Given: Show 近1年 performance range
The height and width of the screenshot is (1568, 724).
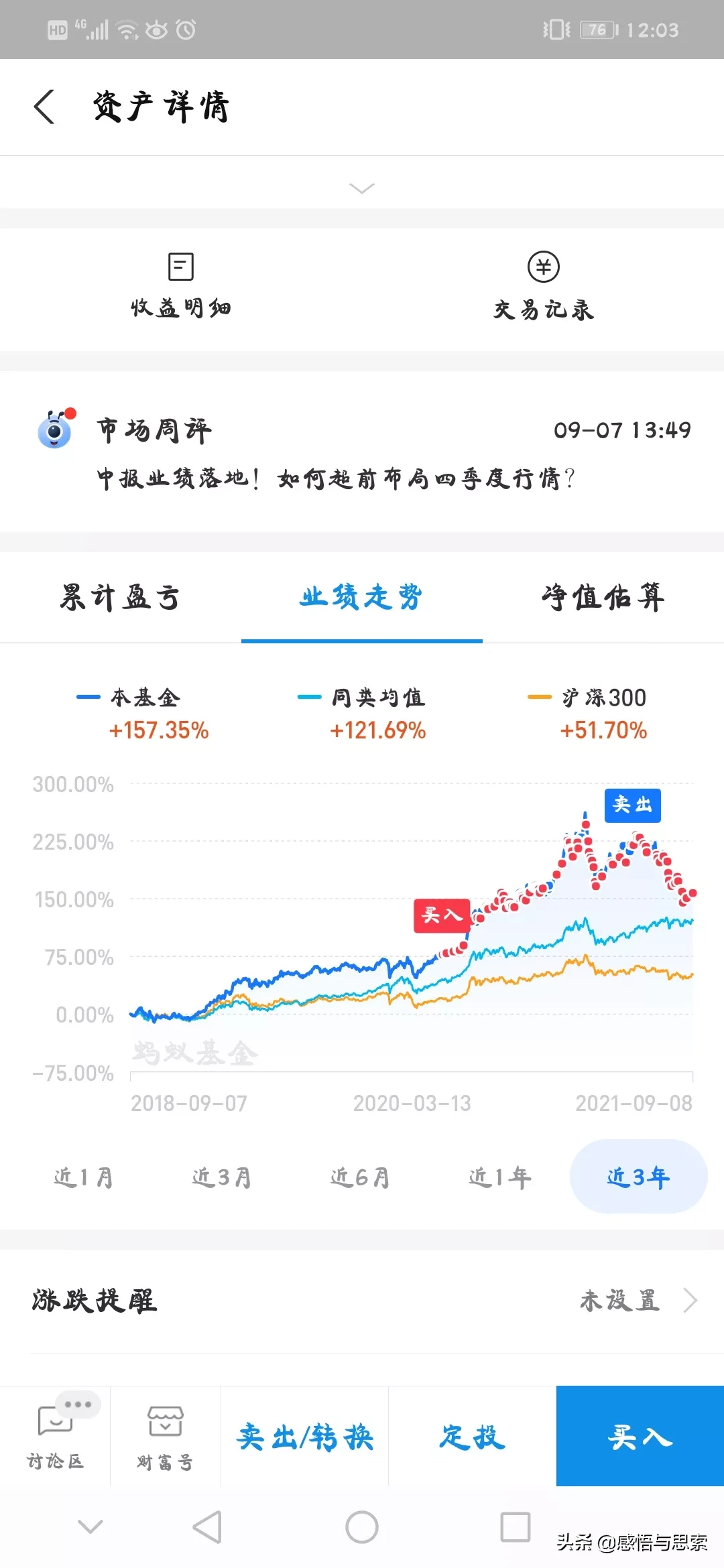Looking at the screenshot, I should [x=500, y=1177].
